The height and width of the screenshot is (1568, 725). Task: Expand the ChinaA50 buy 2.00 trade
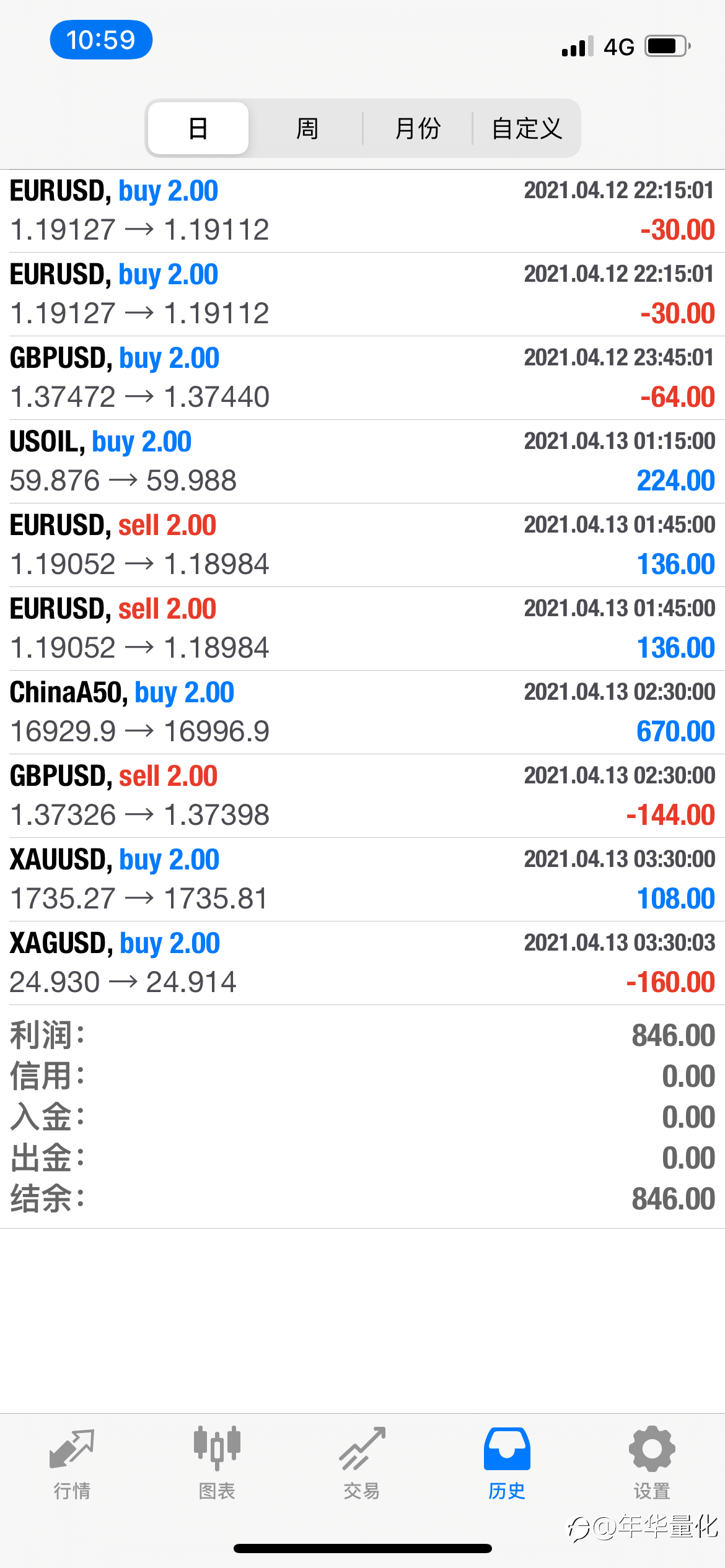pos(362,712)
